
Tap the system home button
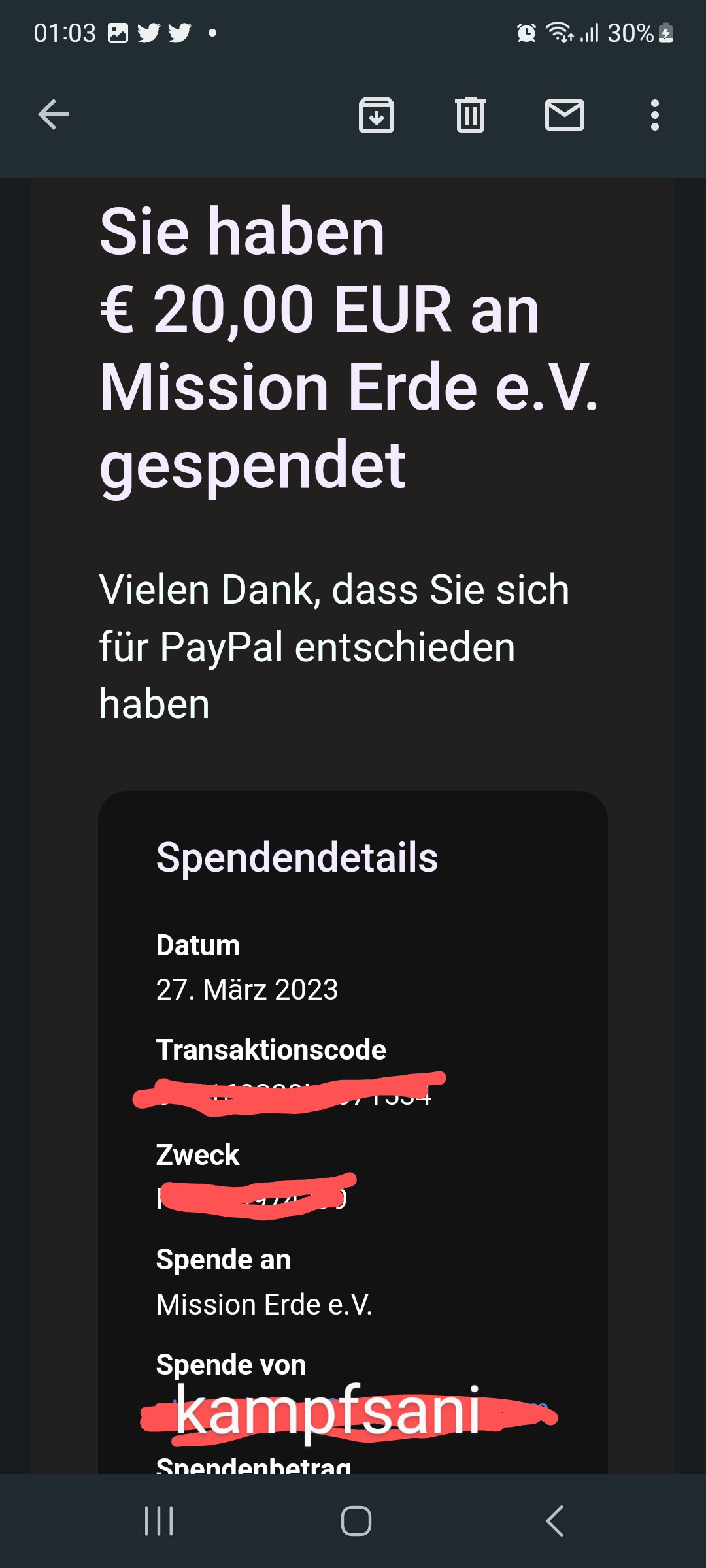point(356,1521)
